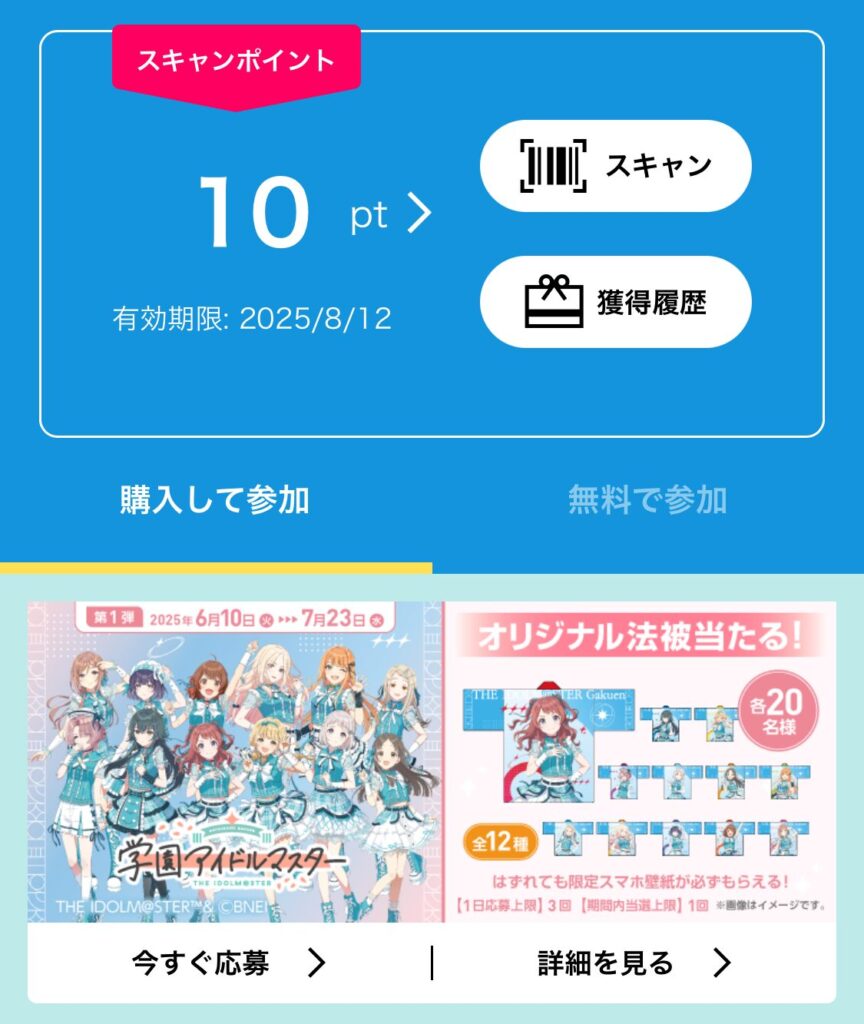Image resolution: width=864 pixels, height=1024 pixels.
Task: Switch to the 無料で参加 tab
Action: tap(647, 500)
